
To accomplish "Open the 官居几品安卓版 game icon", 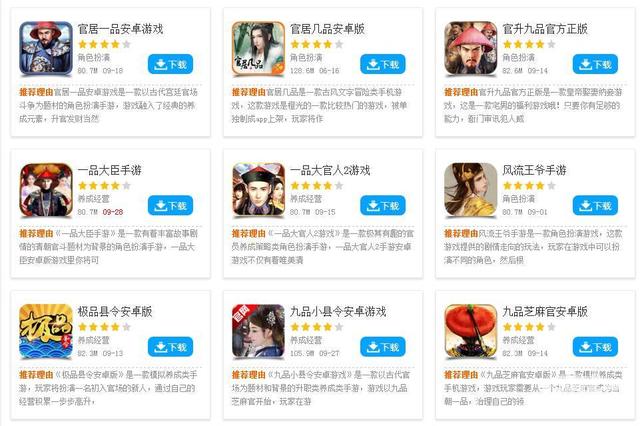I will (259, 48).
